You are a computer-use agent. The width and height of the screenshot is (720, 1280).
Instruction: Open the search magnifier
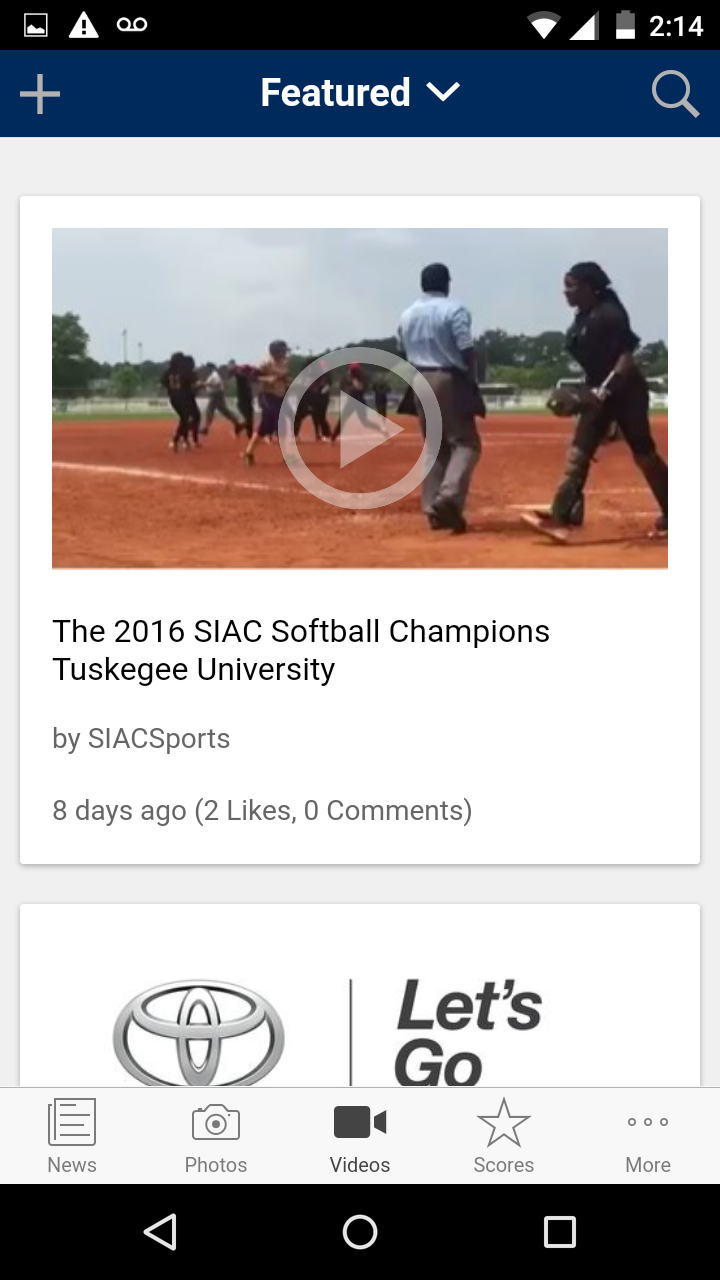coord(675,94)
